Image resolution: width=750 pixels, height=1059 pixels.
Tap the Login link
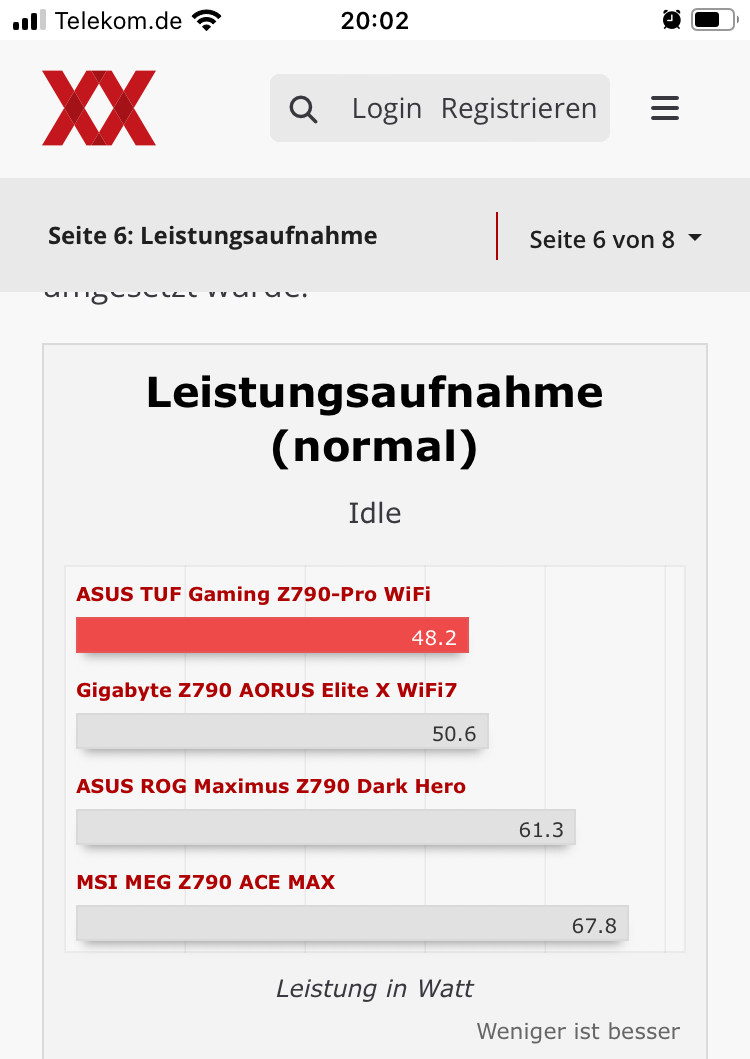[x=386, y=108]
